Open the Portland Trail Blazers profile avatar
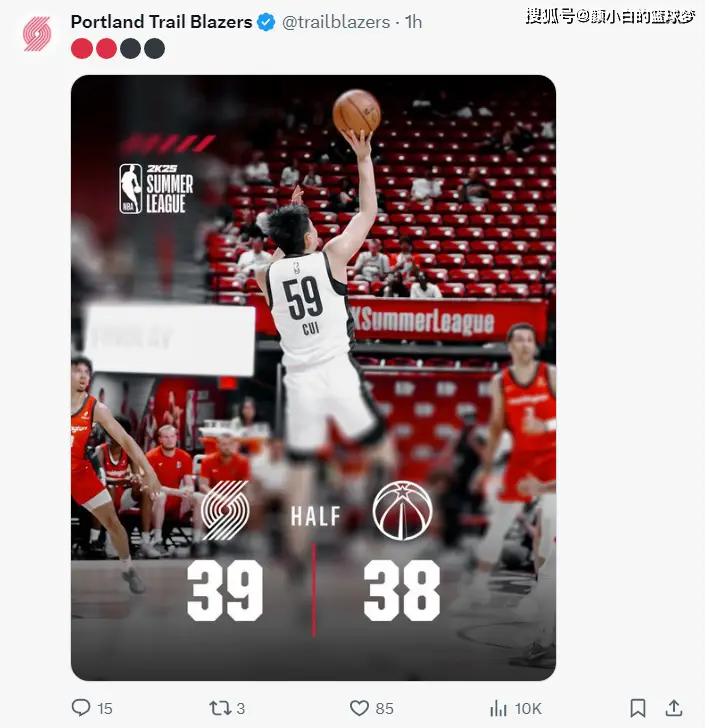 (38, 33)
